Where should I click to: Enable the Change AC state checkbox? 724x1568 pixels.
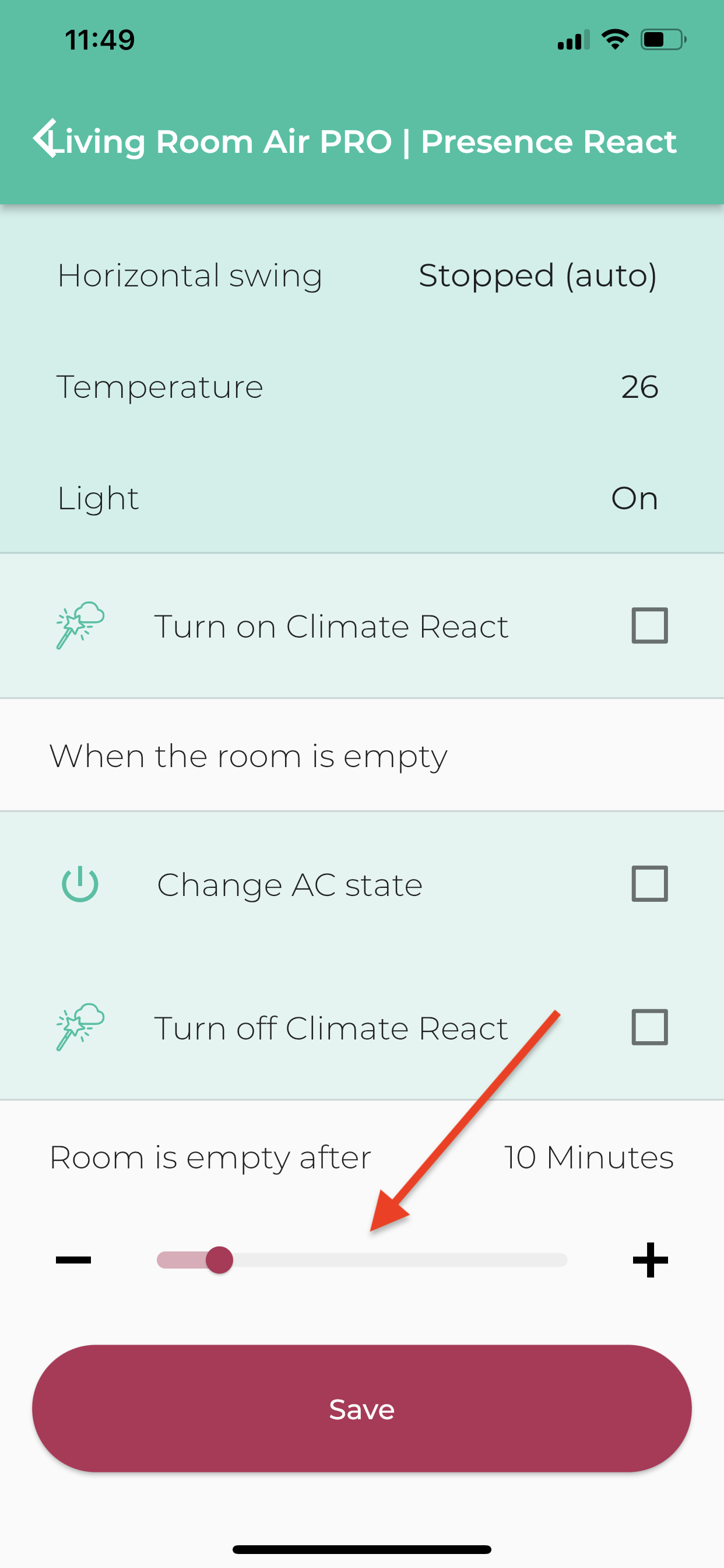[x=649, y=883]
